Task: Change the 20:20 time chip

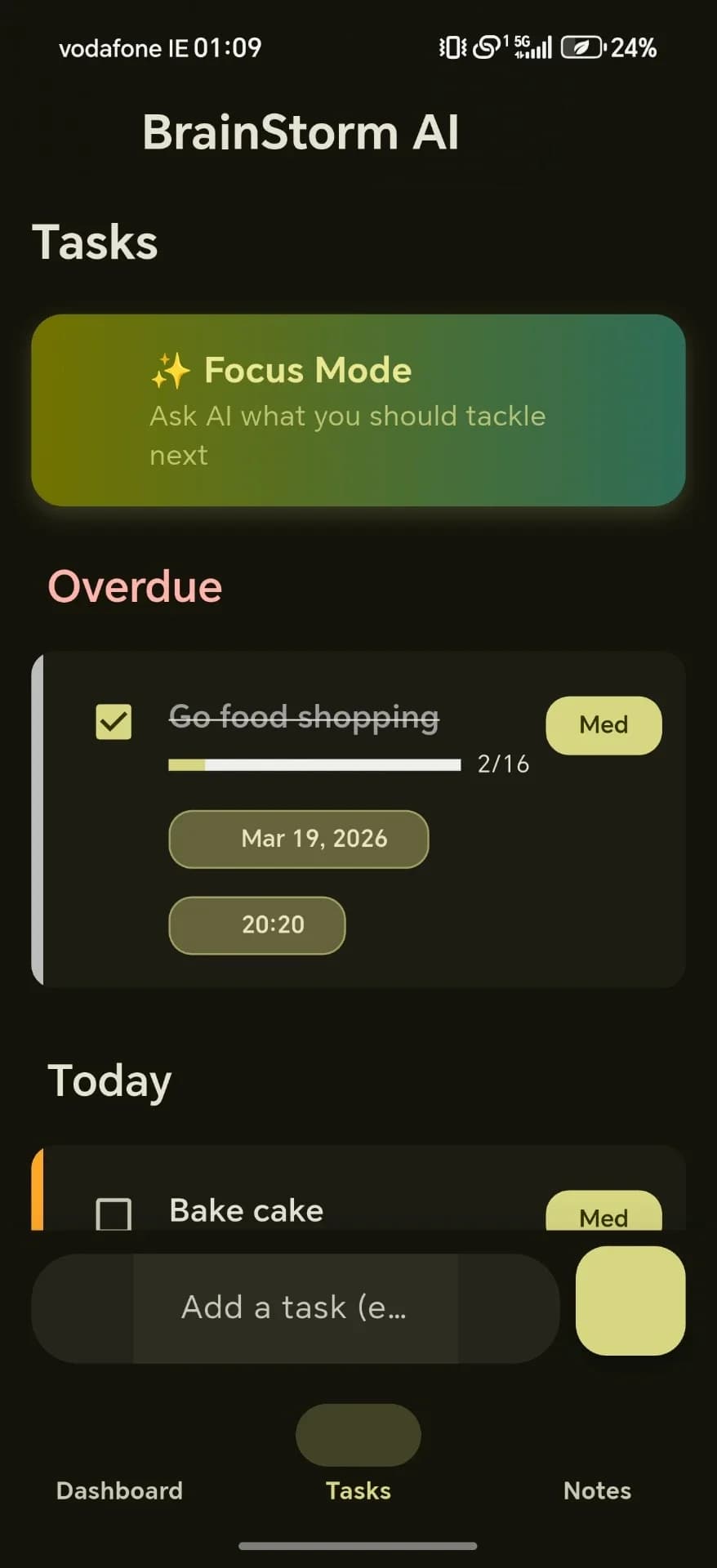Action: (256, 924)
